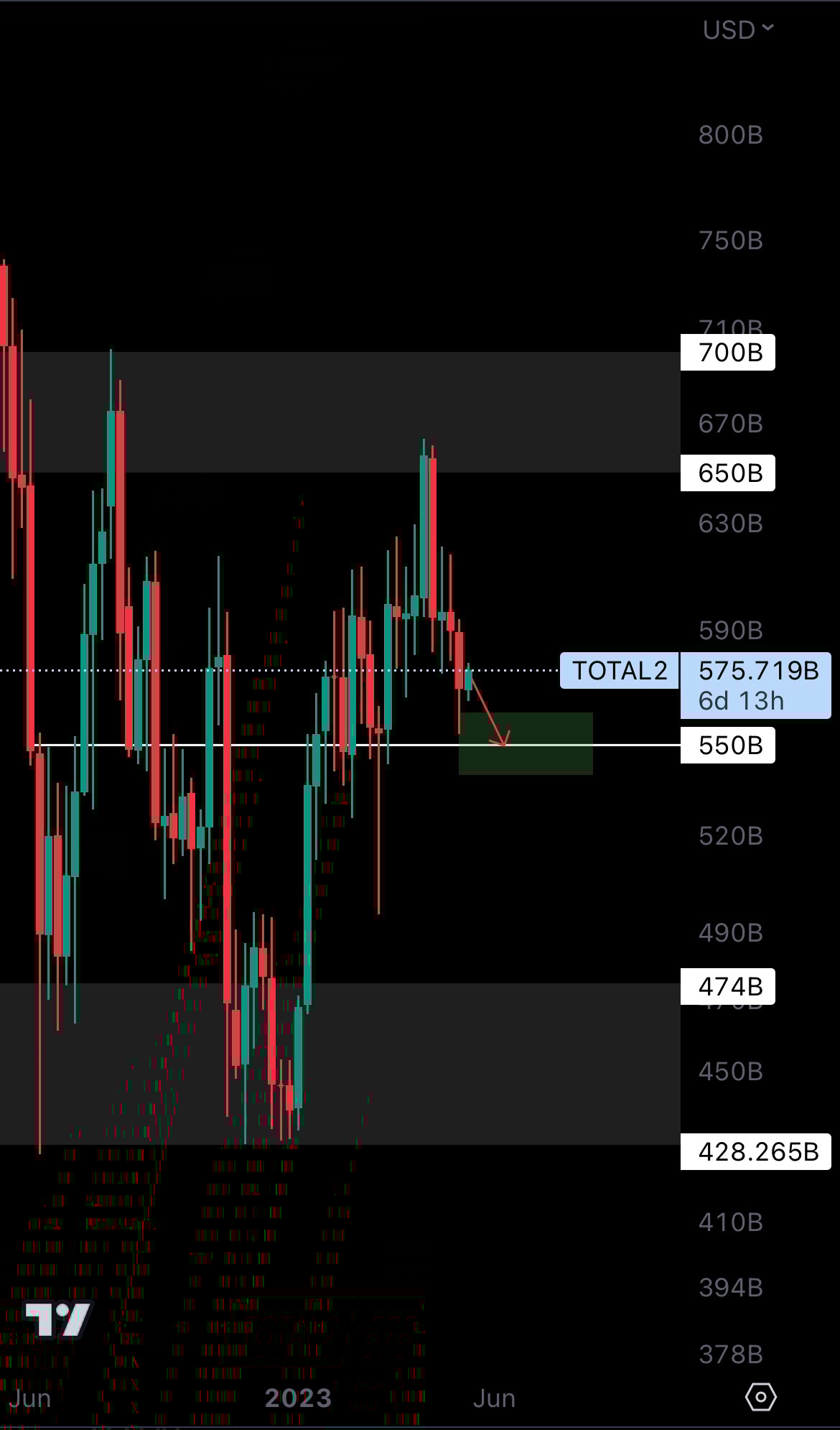Screen dimensions: 840x1430
Task: Open chart settings hexagon icon
Action: (x=760, y=1397)
